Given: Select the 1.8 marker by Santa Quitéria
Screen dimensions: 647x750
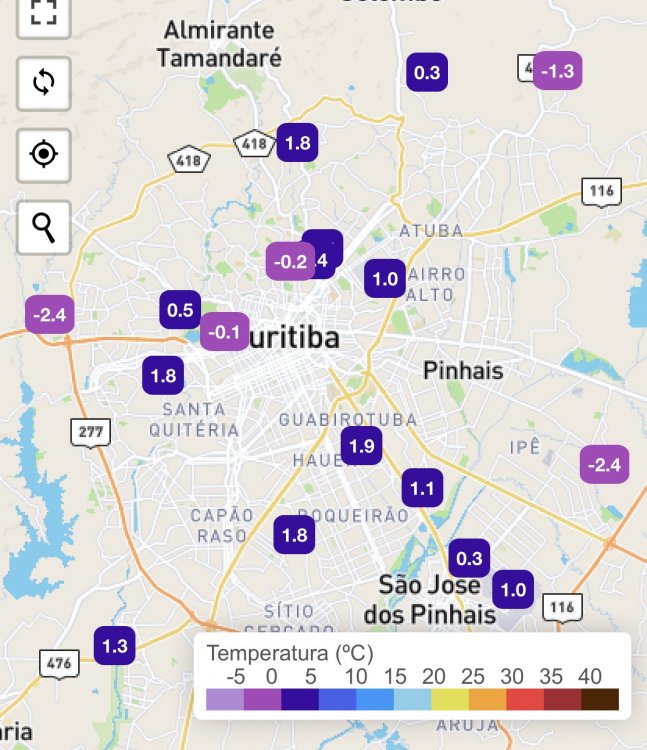Looking at the screenshot, I should click(x=163, y=376).
